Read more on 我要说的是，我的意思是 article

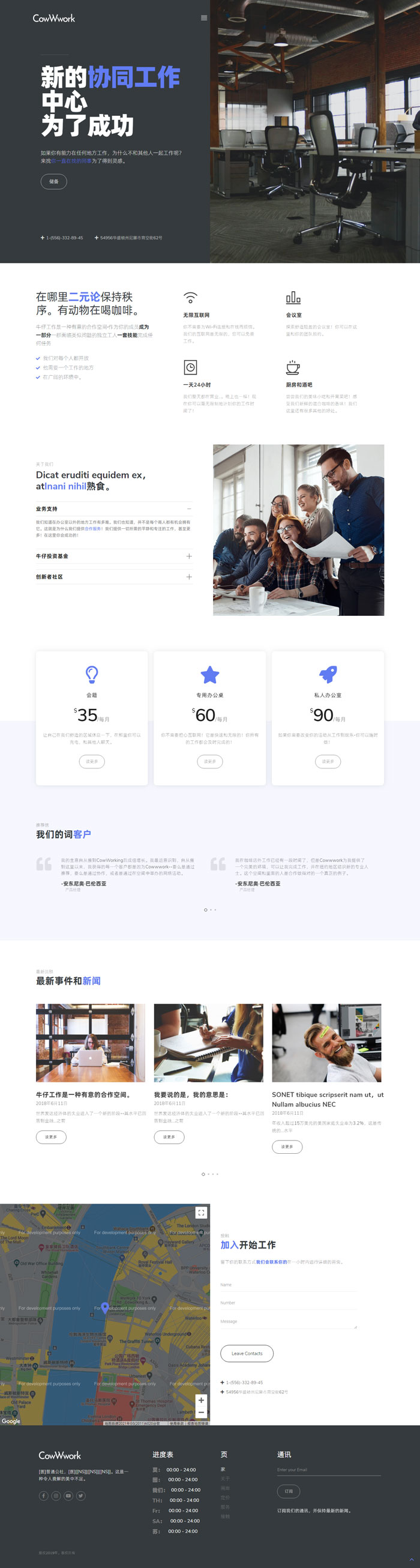pos(169,1137)
